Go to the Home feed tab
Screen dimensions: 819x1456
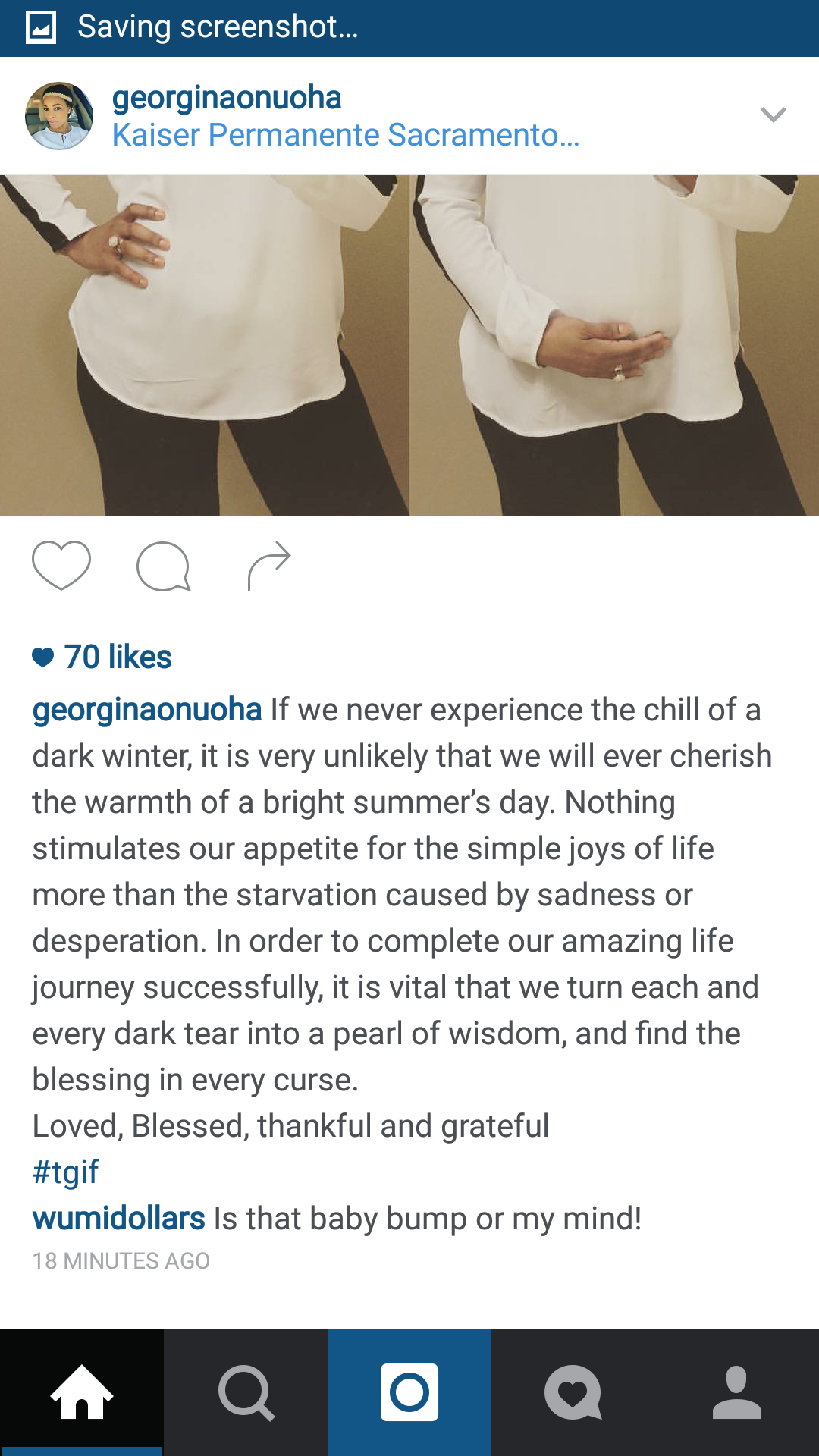[x=82, y=1392]
